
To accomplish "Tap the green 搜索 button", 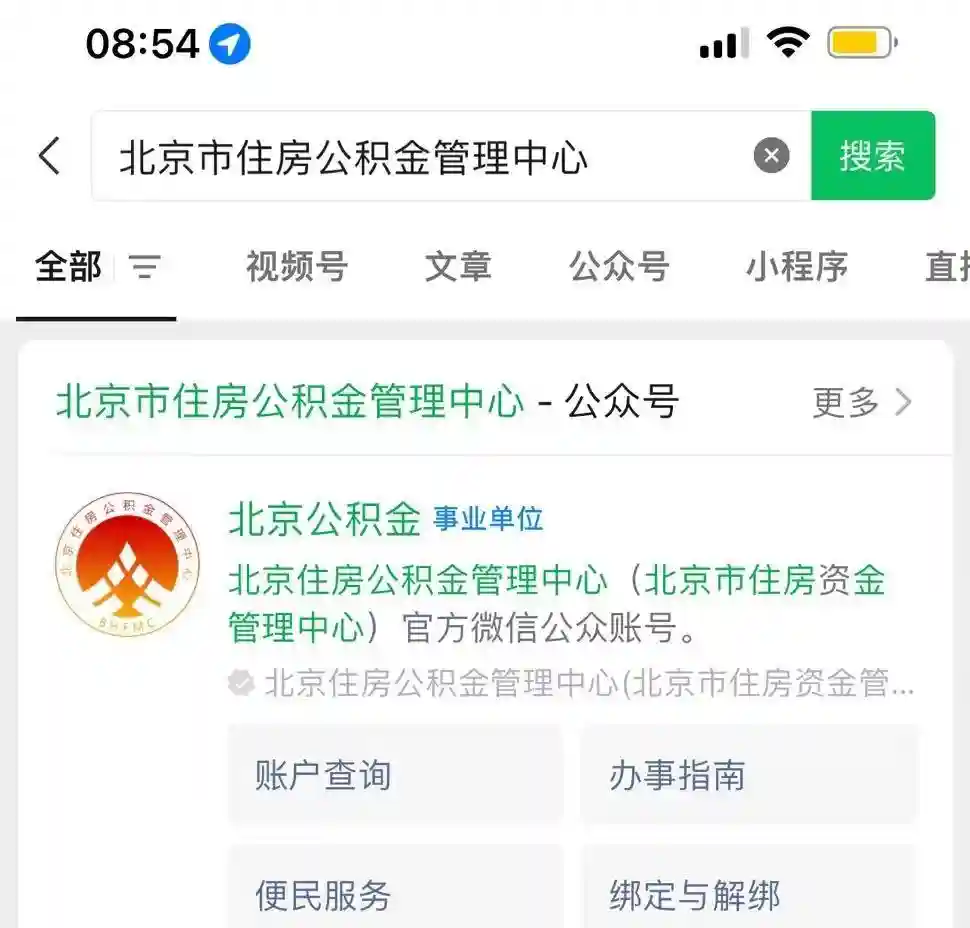I will tap(872, 156).
